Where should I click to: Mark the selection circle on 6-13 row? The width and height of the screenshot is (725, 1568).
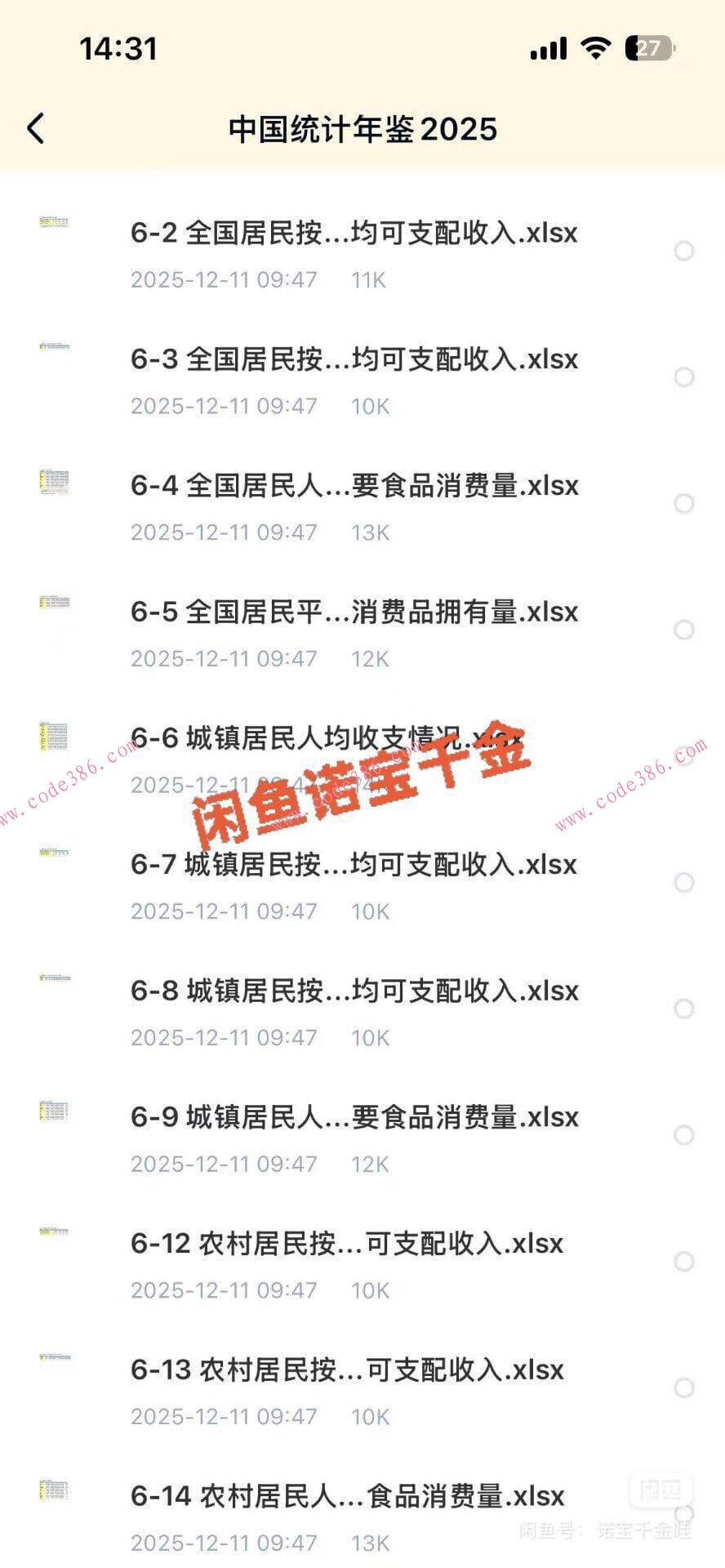[x=684, y=1388]
